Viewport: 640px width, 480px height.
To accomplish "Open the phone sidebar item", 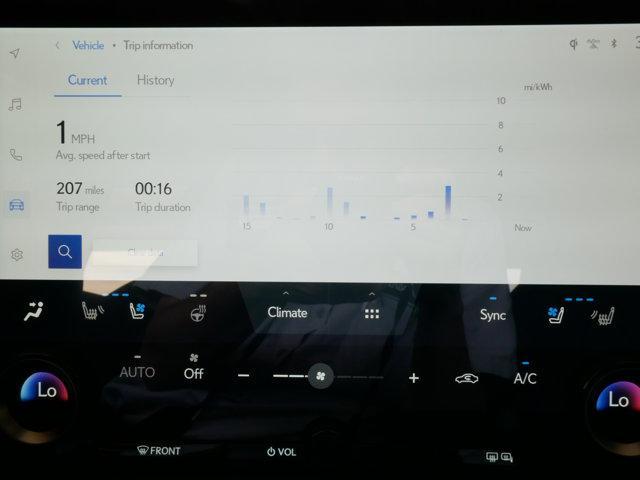I will pyautogui.click(x=15, y=155).
